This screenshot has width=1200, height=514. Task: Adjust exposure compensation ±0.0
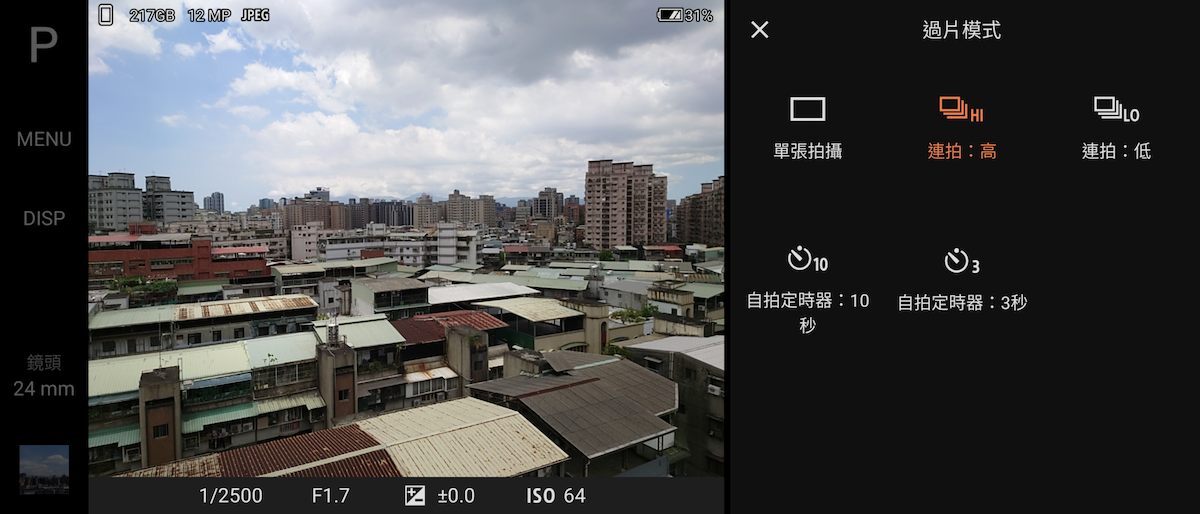440,495
